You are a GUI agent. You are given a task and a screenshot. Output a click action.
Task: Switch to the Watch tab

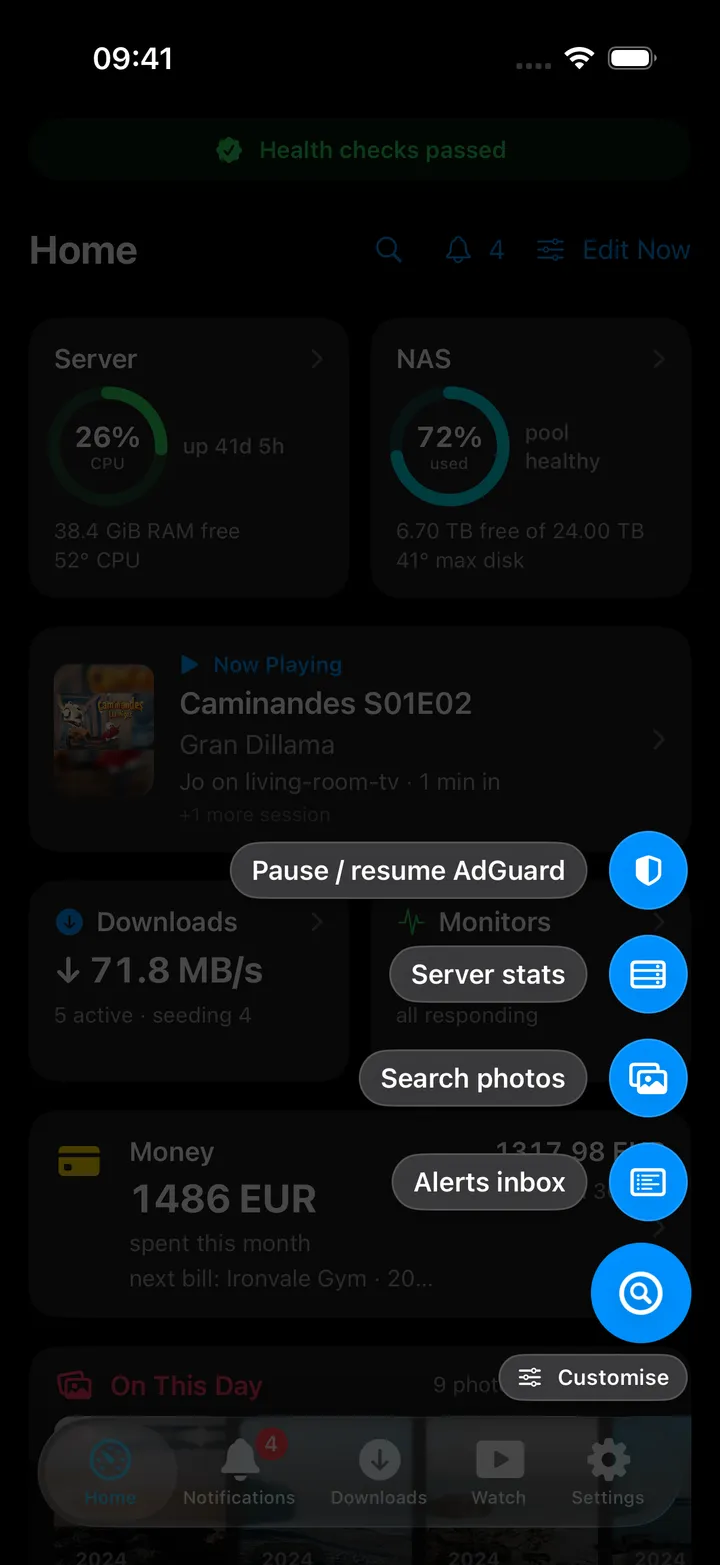click(x=499, y=1472)
